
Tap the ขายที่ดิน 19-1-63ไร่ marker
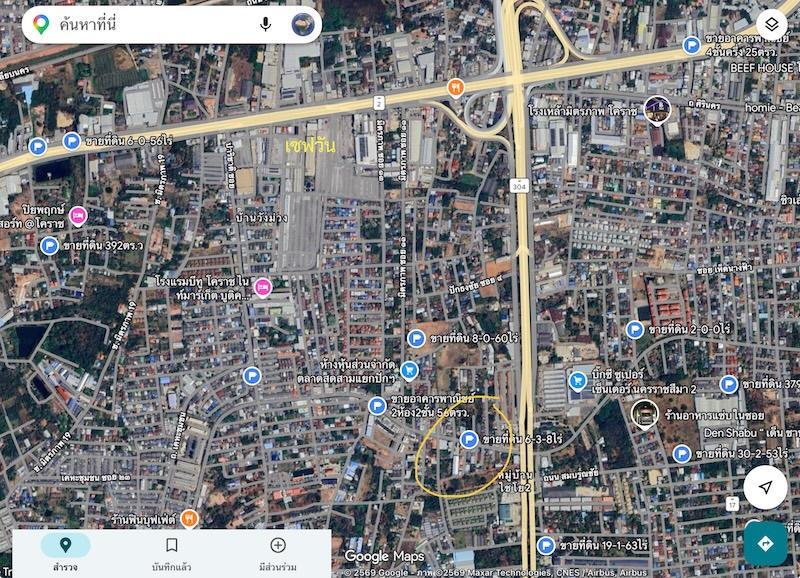546,545
